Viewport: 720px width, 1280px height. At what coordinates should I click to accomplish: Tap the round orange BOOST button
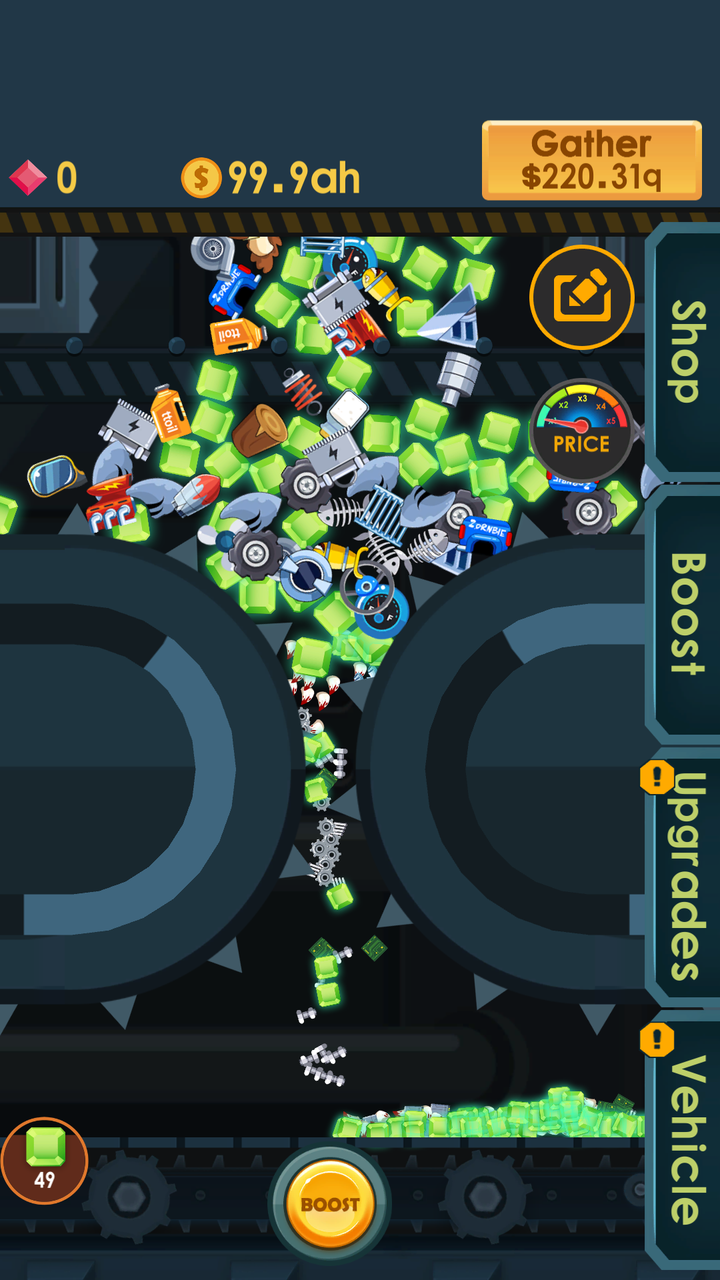pyautogui.click(x=330, y=1204)
